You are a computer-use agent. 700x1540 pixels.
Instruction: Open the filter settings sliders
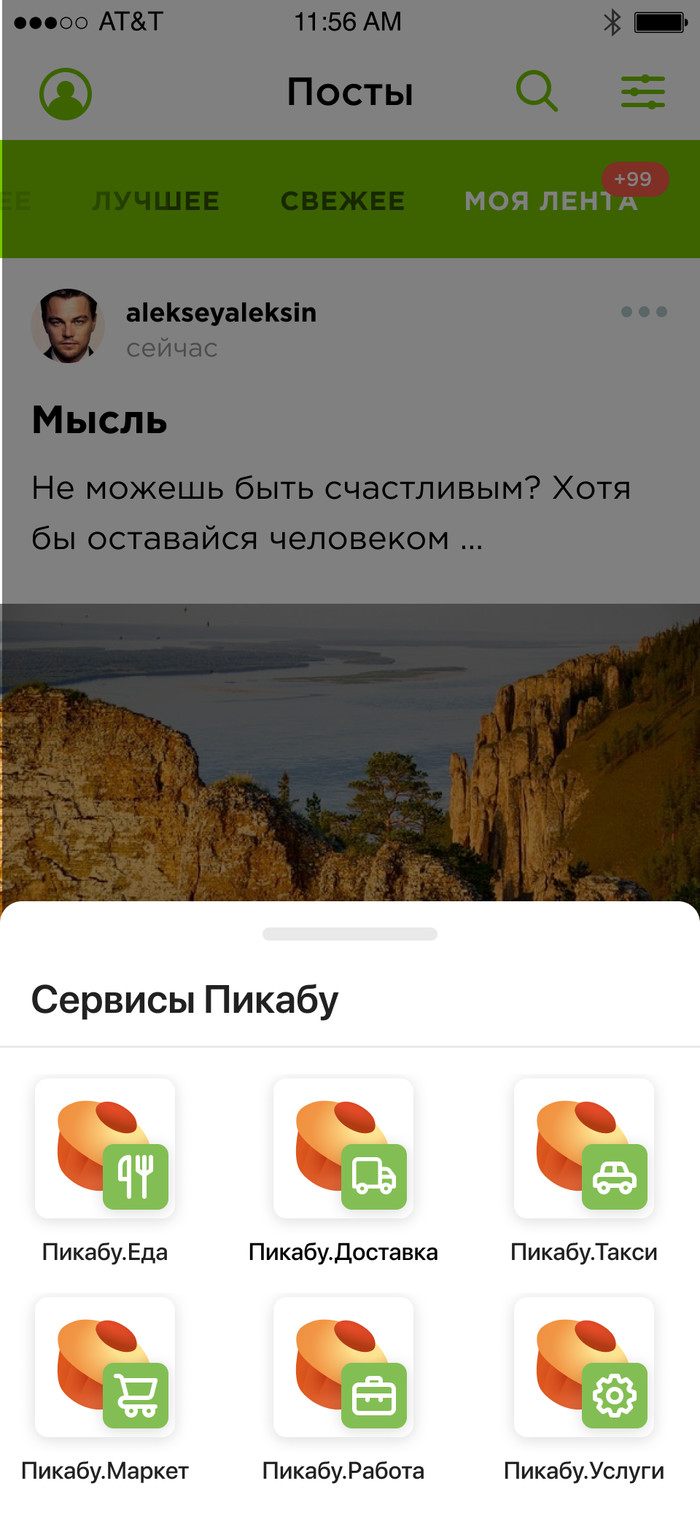tap(643, 92)
